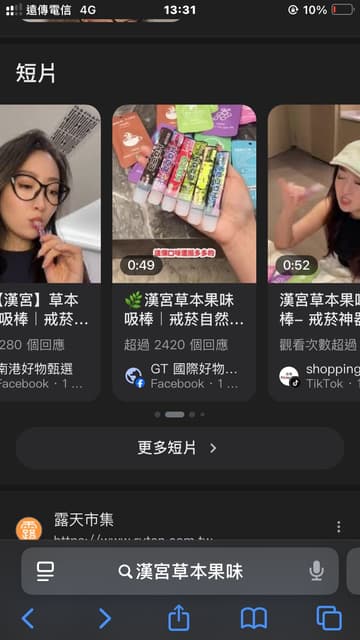Play the GT 國際好物 0:49 short video

[x=184, y=253]
